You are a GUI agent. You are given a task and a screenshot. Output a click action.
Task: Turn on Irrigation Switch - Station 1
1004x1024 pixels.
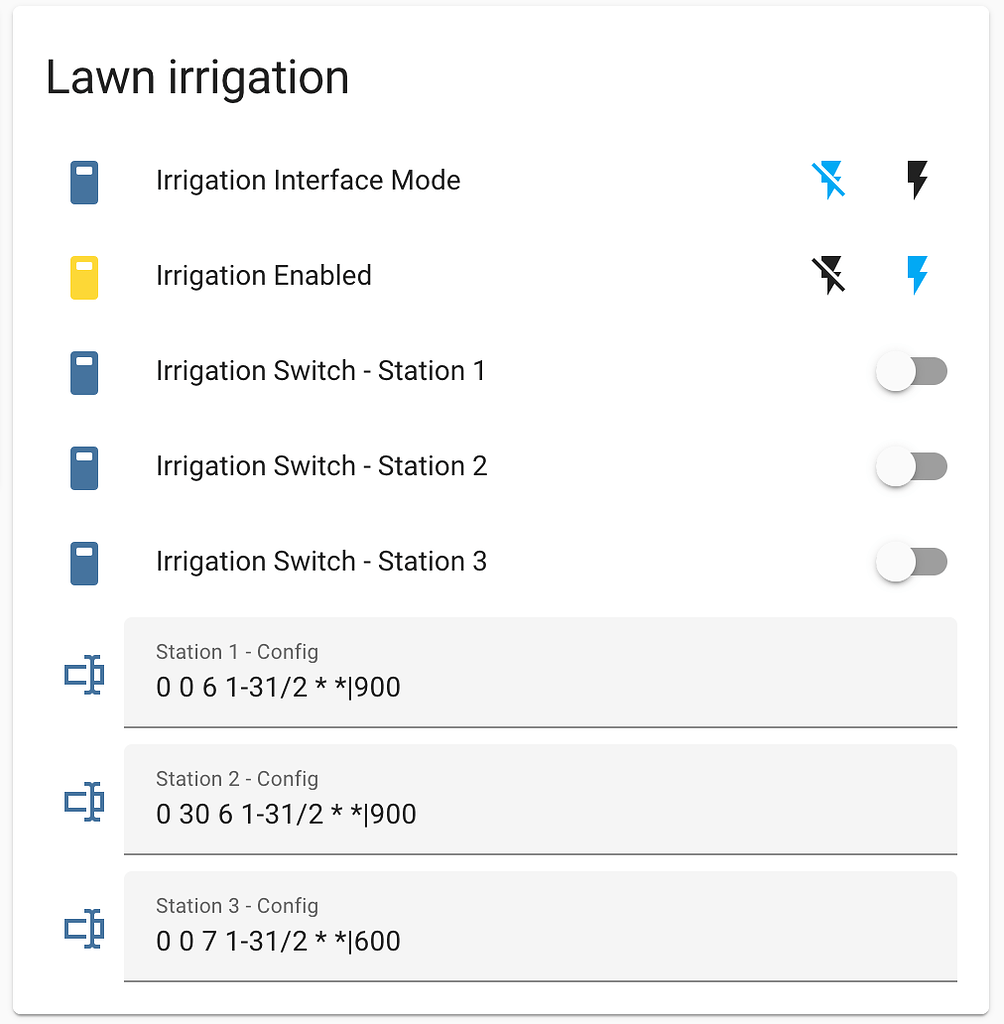pyautogui.click(x=912, y=371)
